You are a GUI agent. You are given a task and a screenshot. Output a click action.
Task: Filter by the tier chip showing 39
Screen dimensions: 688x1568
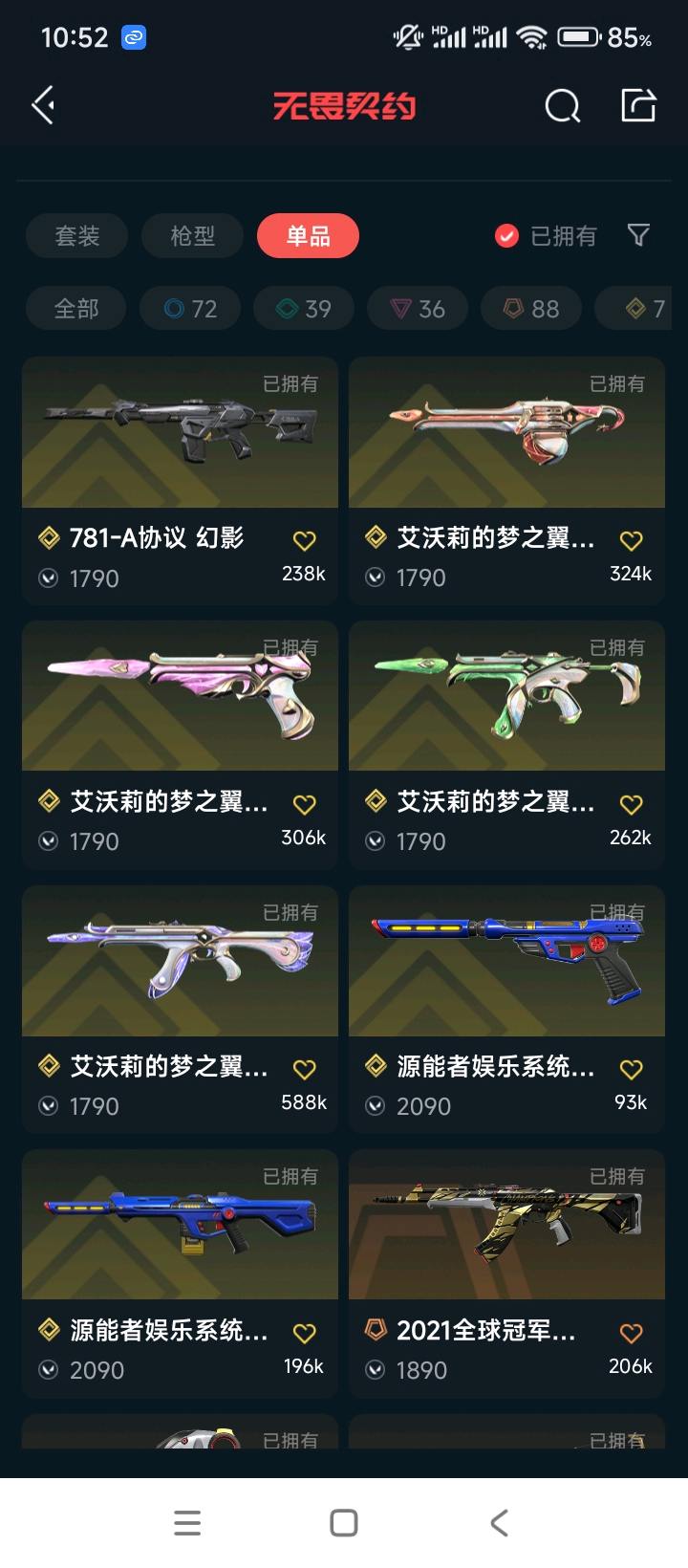tap(304, 309)
